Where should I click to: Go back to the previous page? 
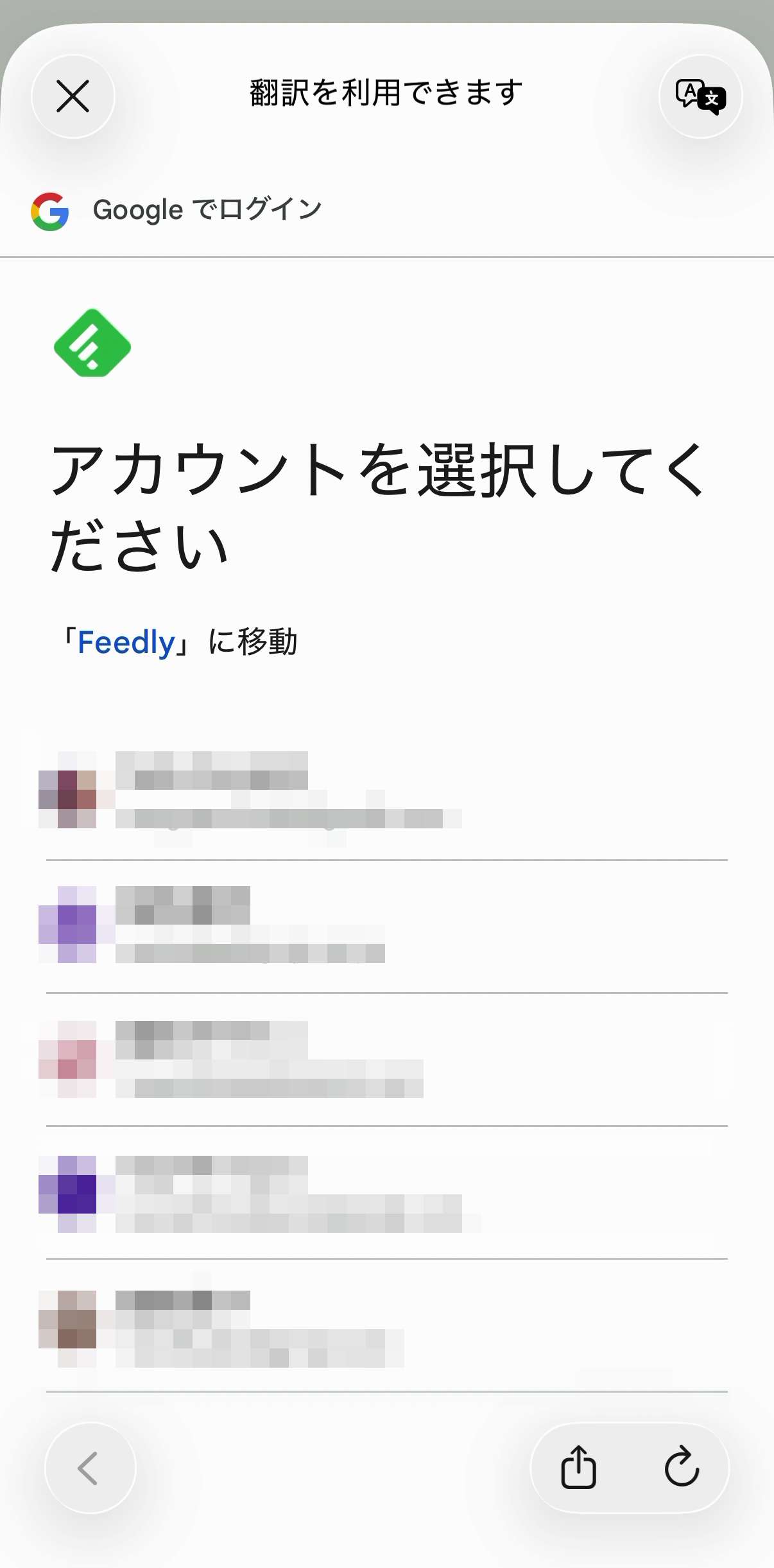(90, 1468)
